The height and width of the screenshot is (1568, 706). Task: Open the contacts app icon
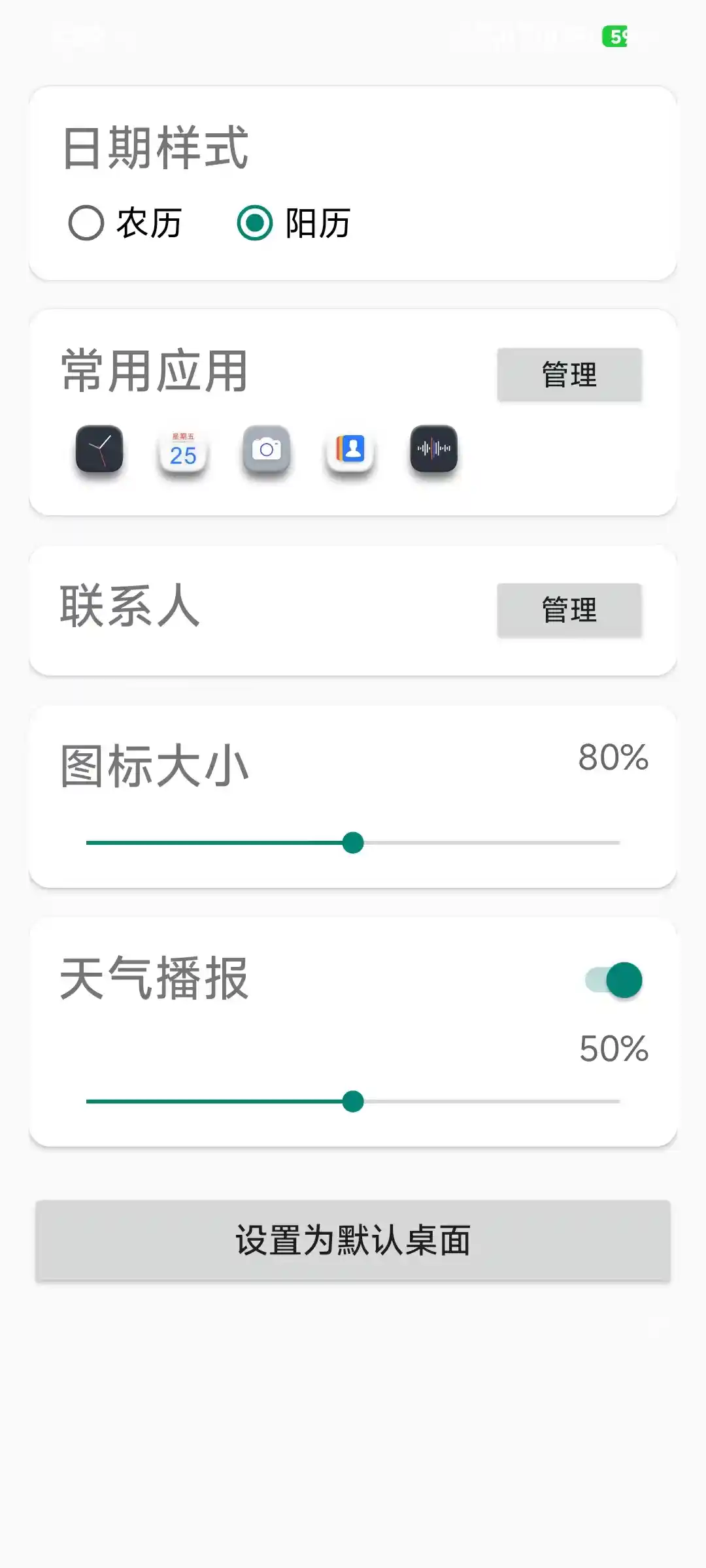[350, 449]
